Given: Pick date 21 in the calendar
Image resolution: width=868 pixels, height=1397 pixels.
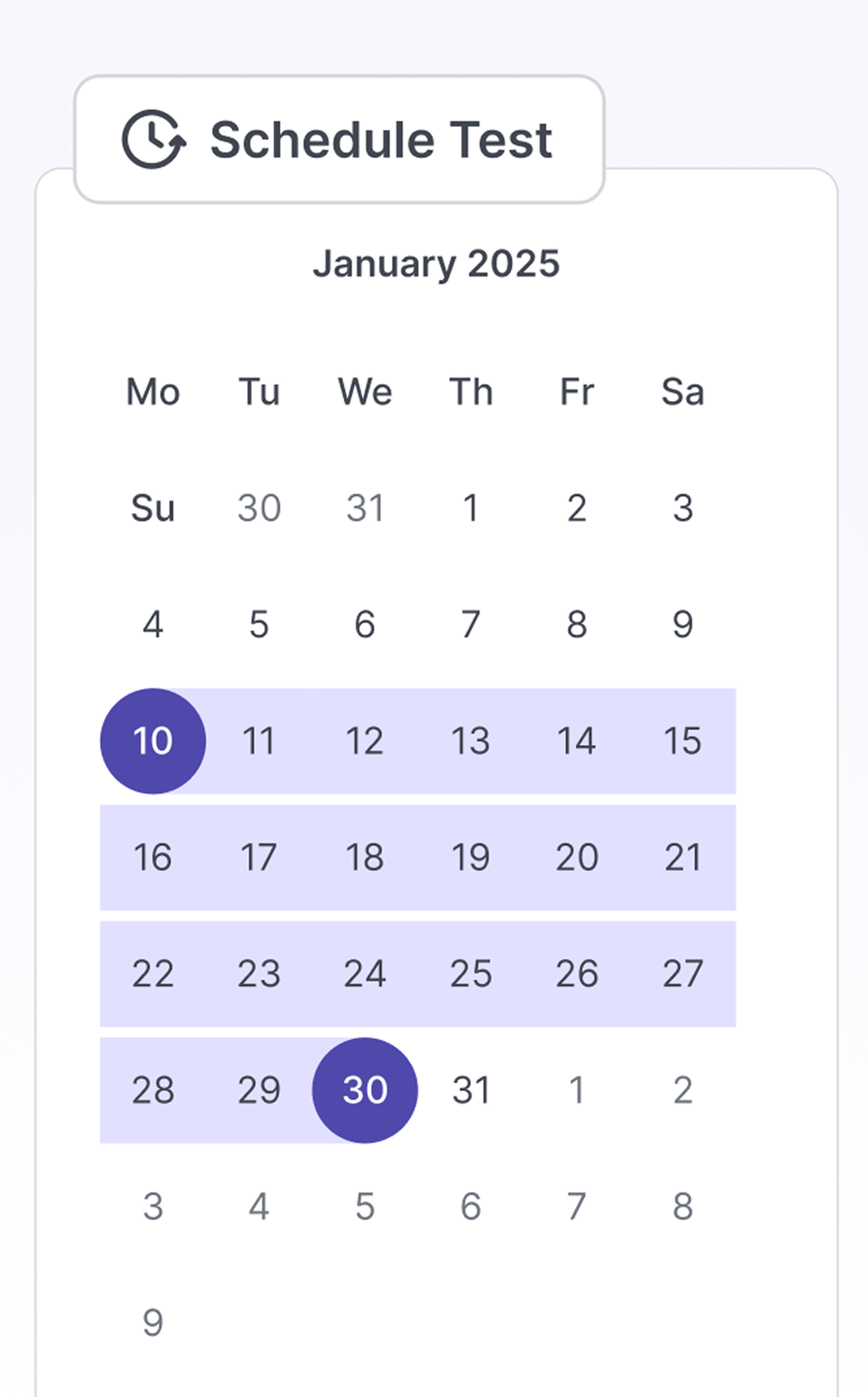Looking at the screenshot, I should click(683, 857).
